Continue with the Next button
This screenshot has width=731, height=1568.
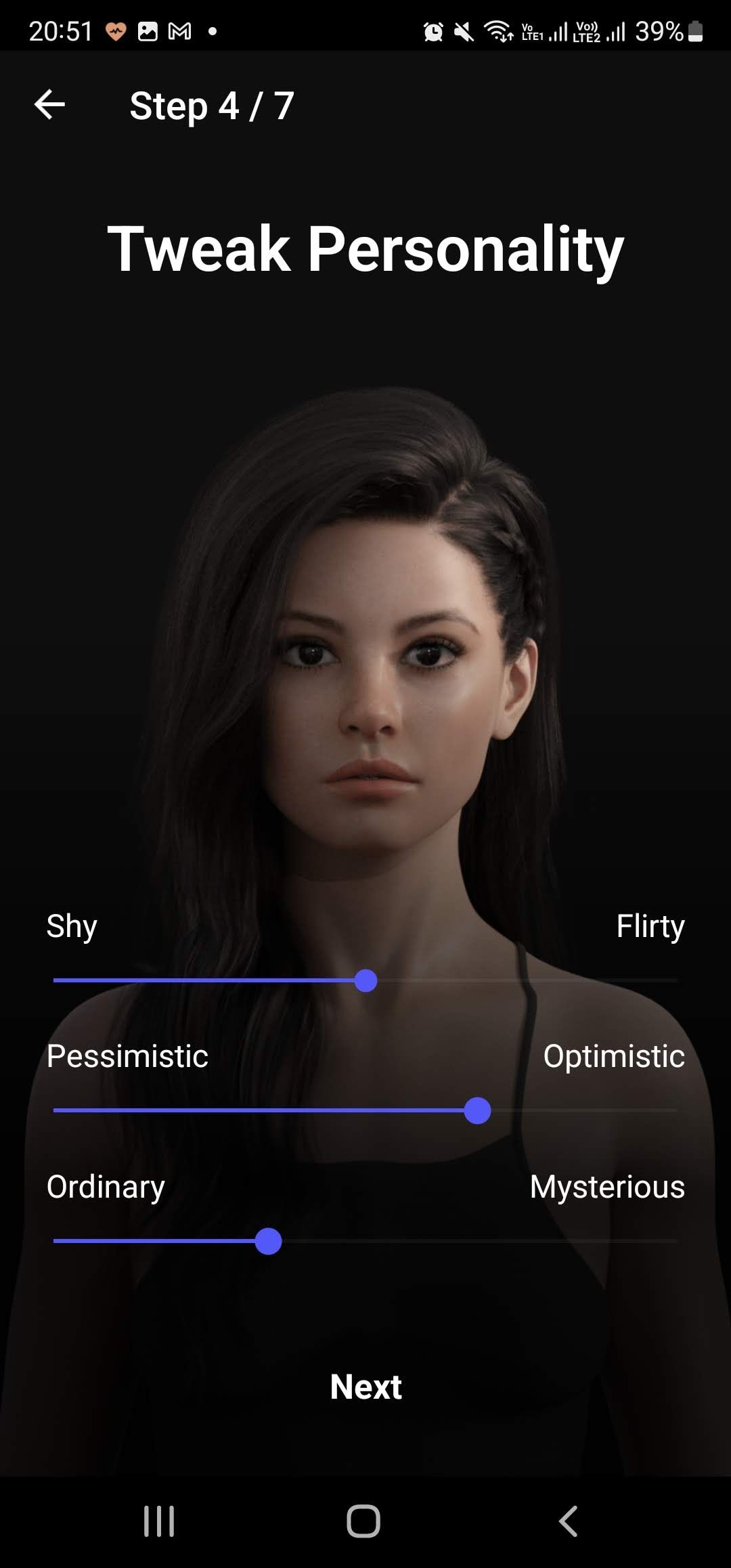coord(365,1387)
